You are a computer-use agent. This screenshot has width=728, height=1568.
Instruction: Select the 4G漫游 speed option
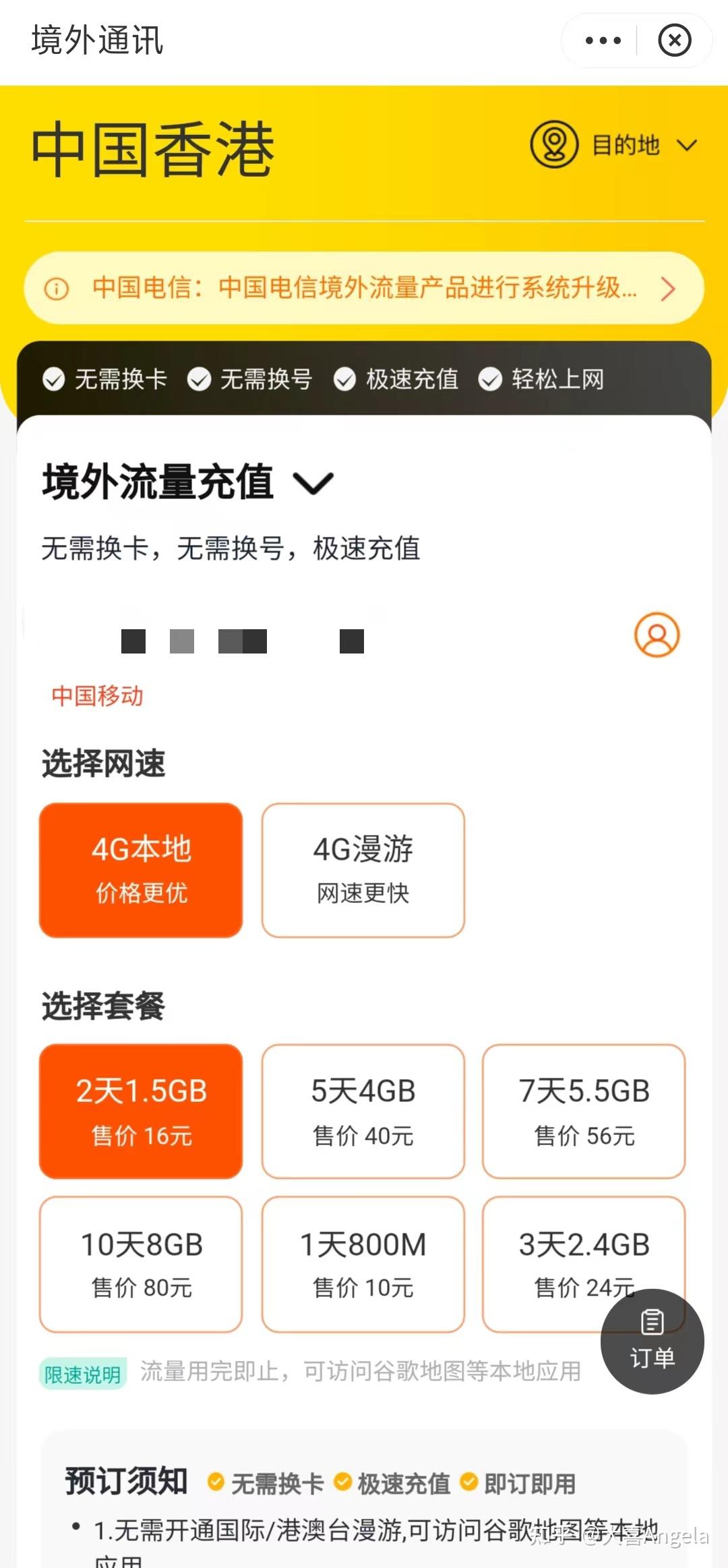click(x=363, y=870)
